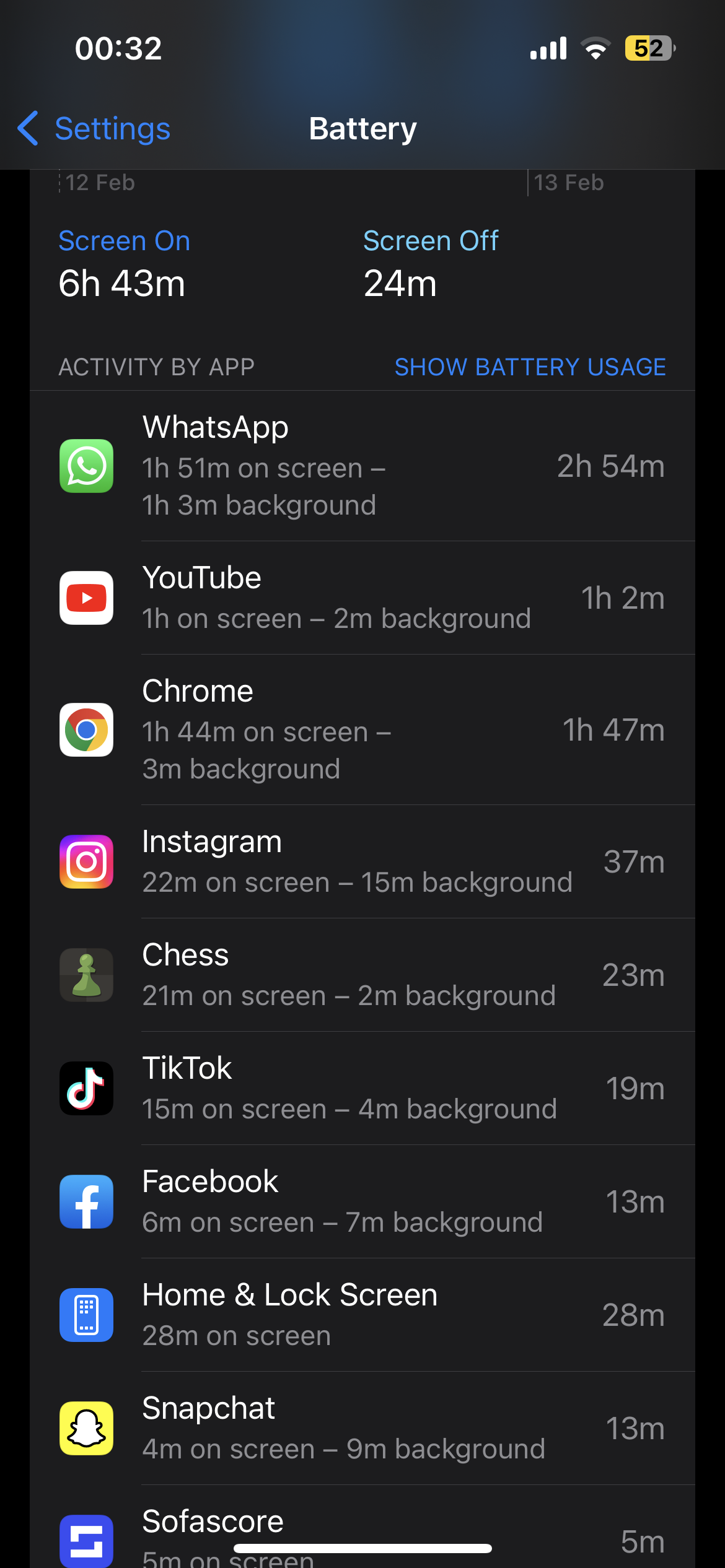Select the YouTube activity row

click(362, 598)
